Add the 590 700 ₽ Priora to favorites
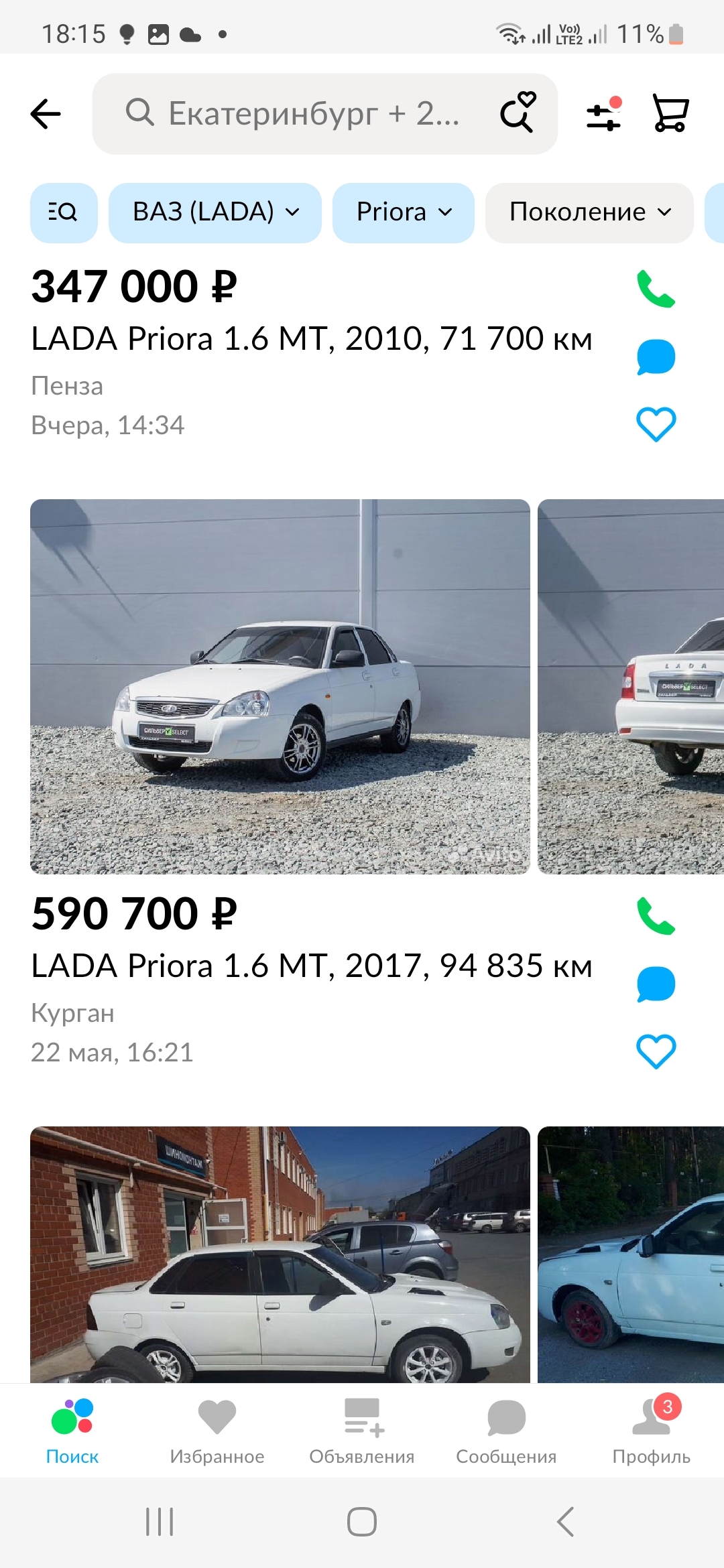This screenshot has width=724, height=1568. (656, 1051)
